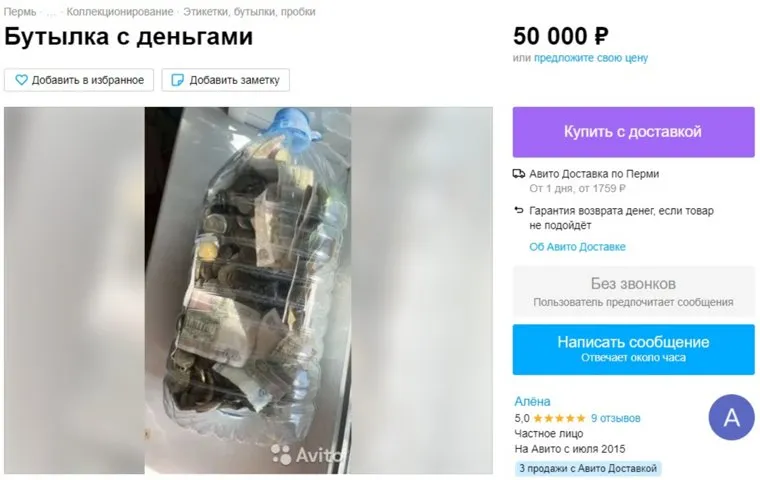
Task: Open seller Алёна's profile name
Action: 532,401
